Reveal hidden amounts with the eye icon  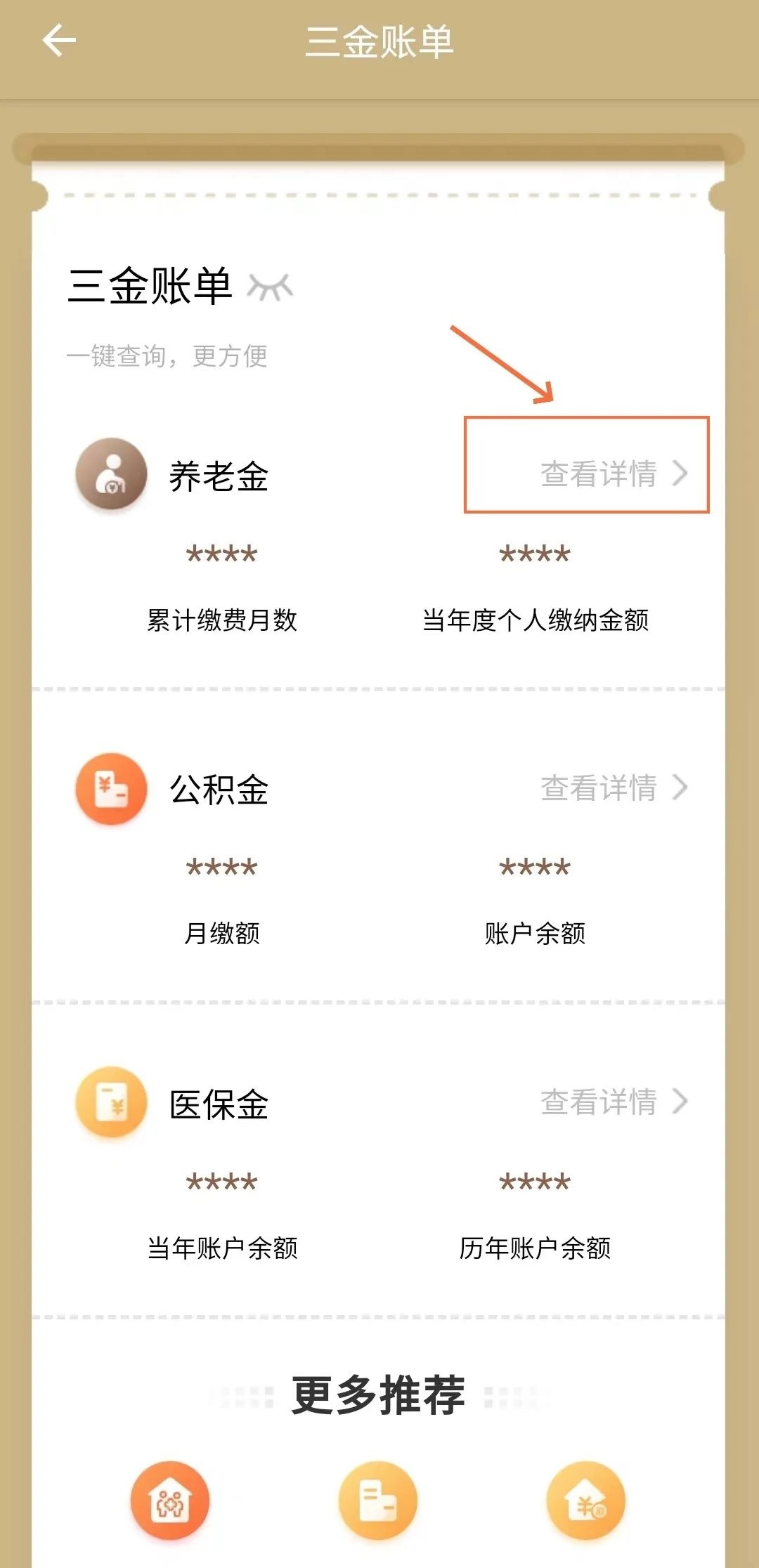(271, 287)
